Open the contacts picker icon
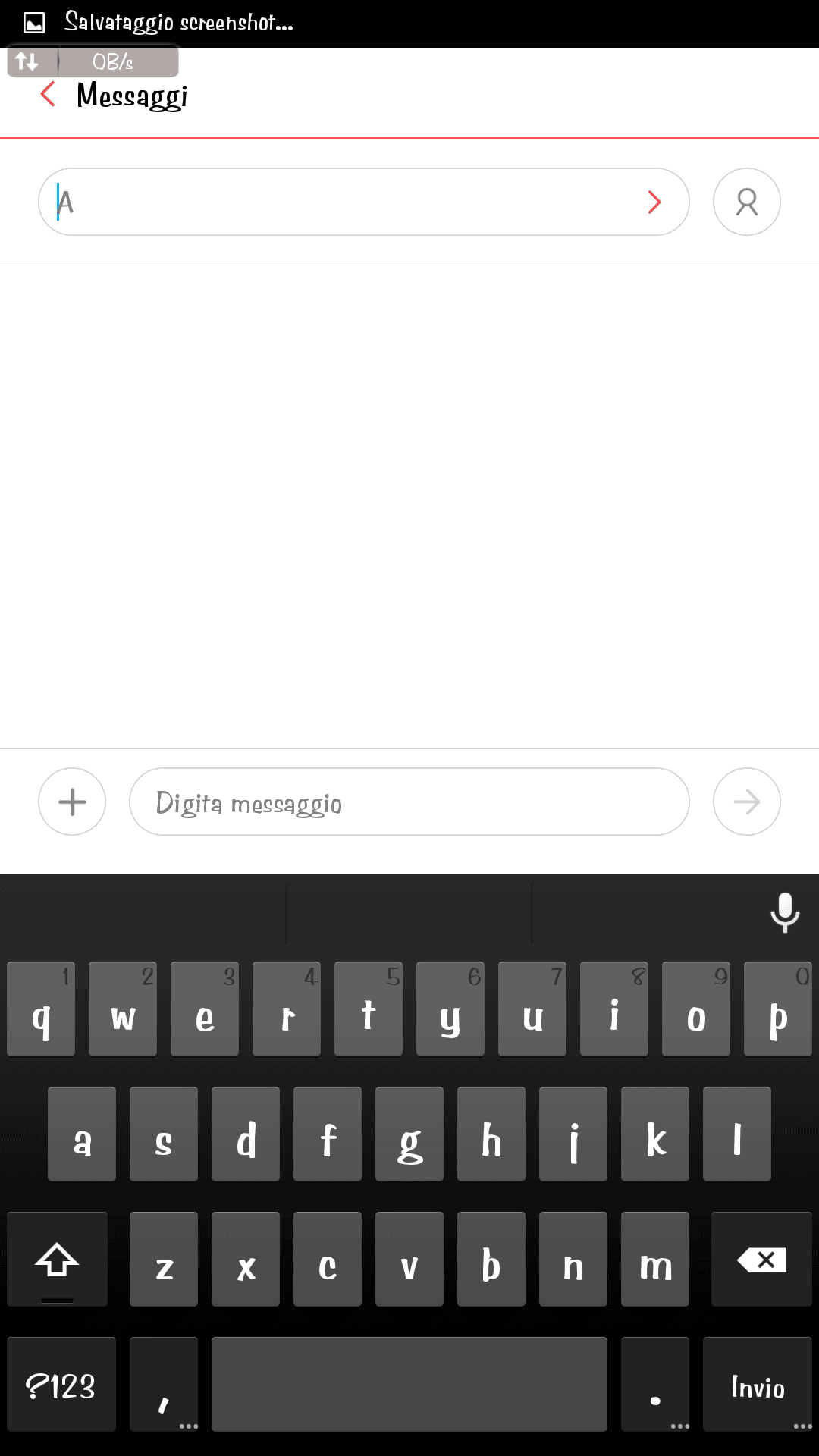Screen dimensions: 819x1456 point(746,202)
